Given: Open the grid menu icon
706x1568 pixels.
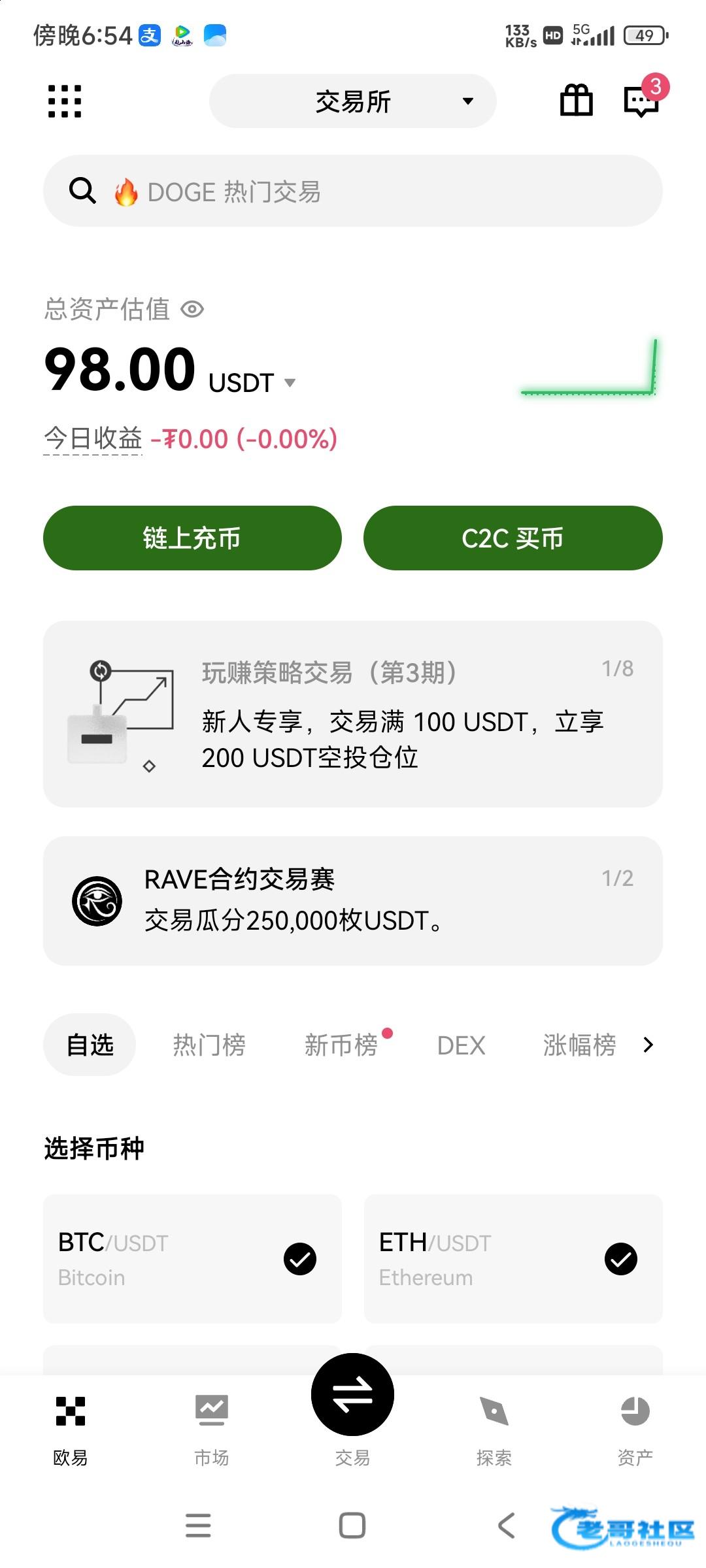Looking at the screenshot, I should click(65, 101).
